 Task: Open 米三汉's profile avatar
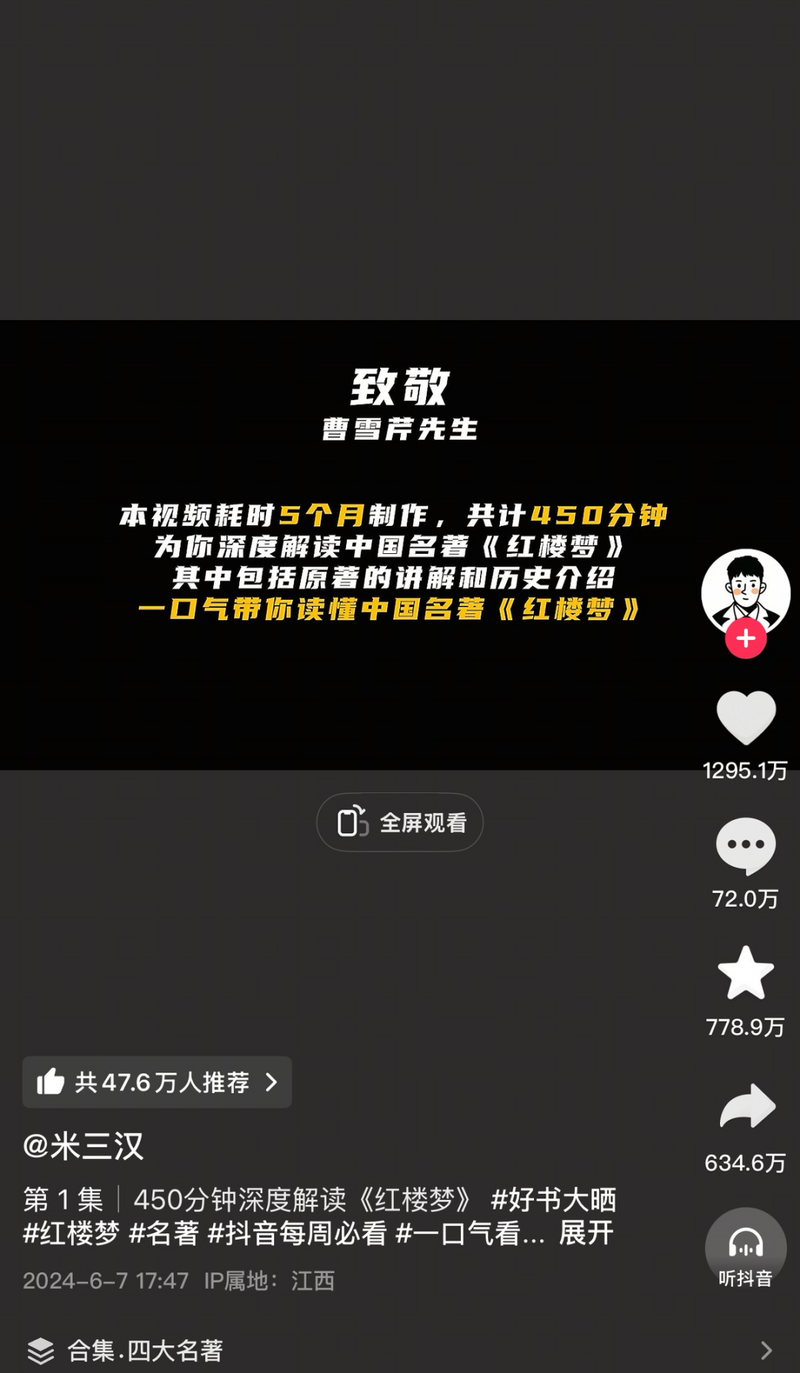(745, 590)
